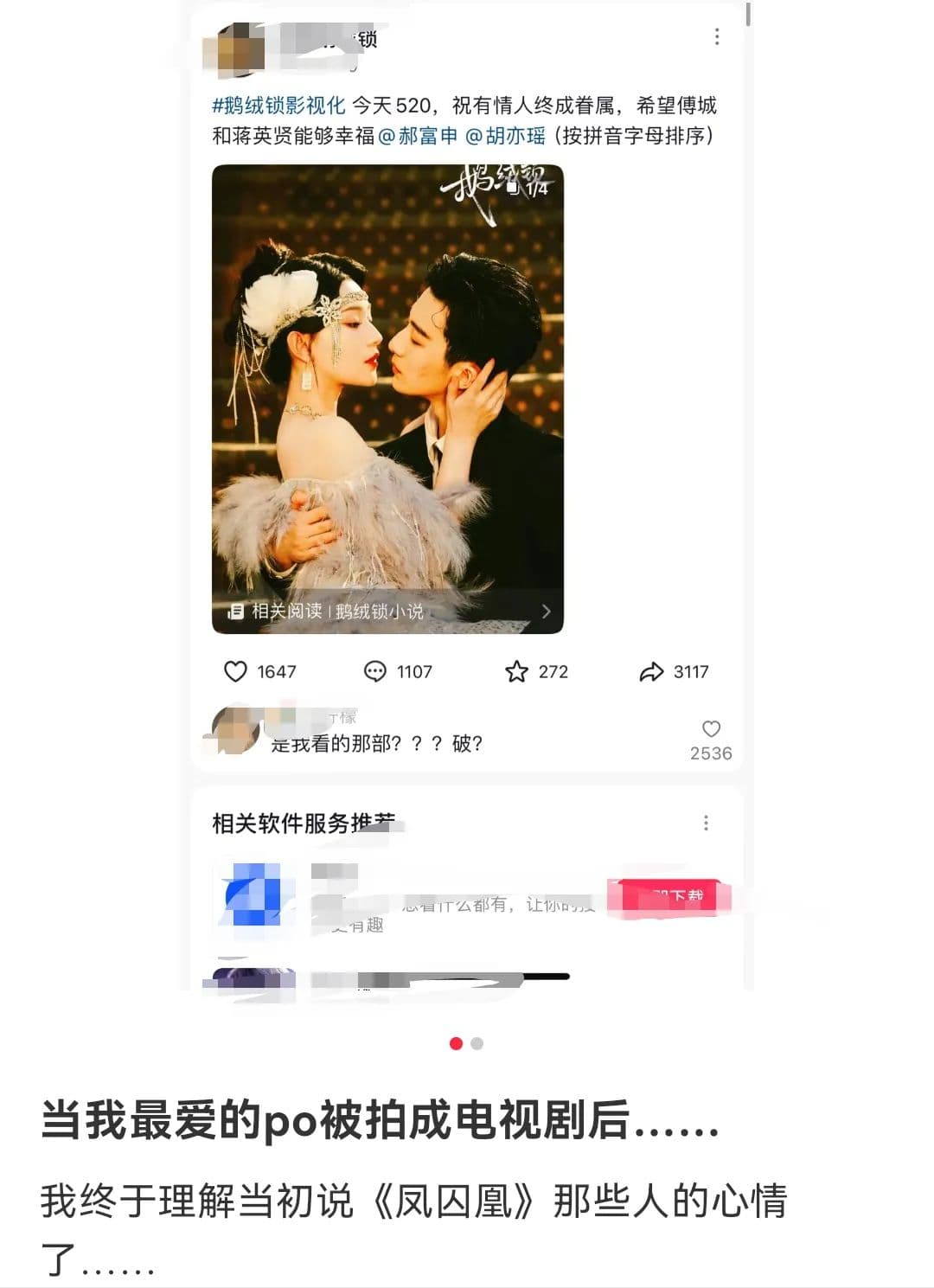The image size is (934, 1288).
Task: Tap the second dot of the image page indicator
Action: click(477, 1043)
